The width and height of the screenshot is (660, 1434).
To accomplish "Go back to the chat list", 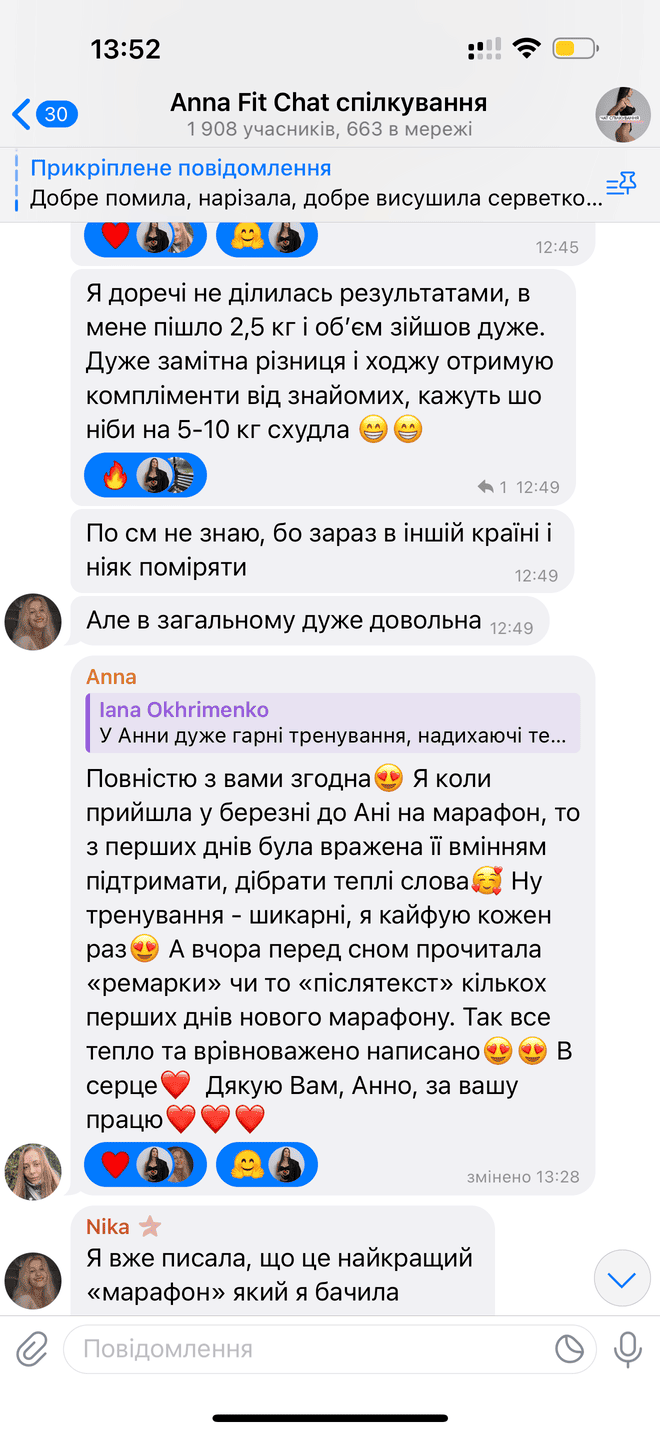I will [42, 114].
